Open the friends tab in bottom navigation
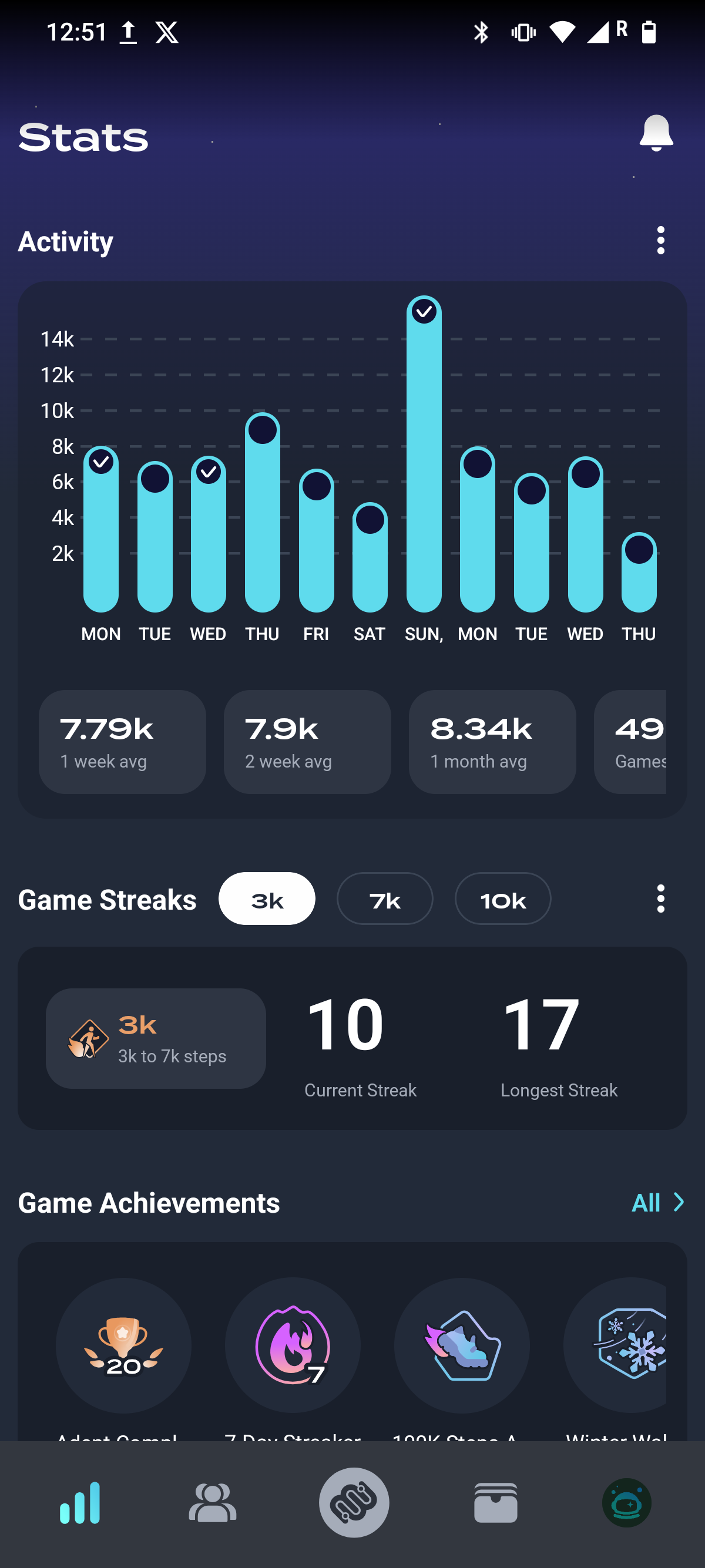This screenshot has width=705, height=1568. tap(213, 1503)
